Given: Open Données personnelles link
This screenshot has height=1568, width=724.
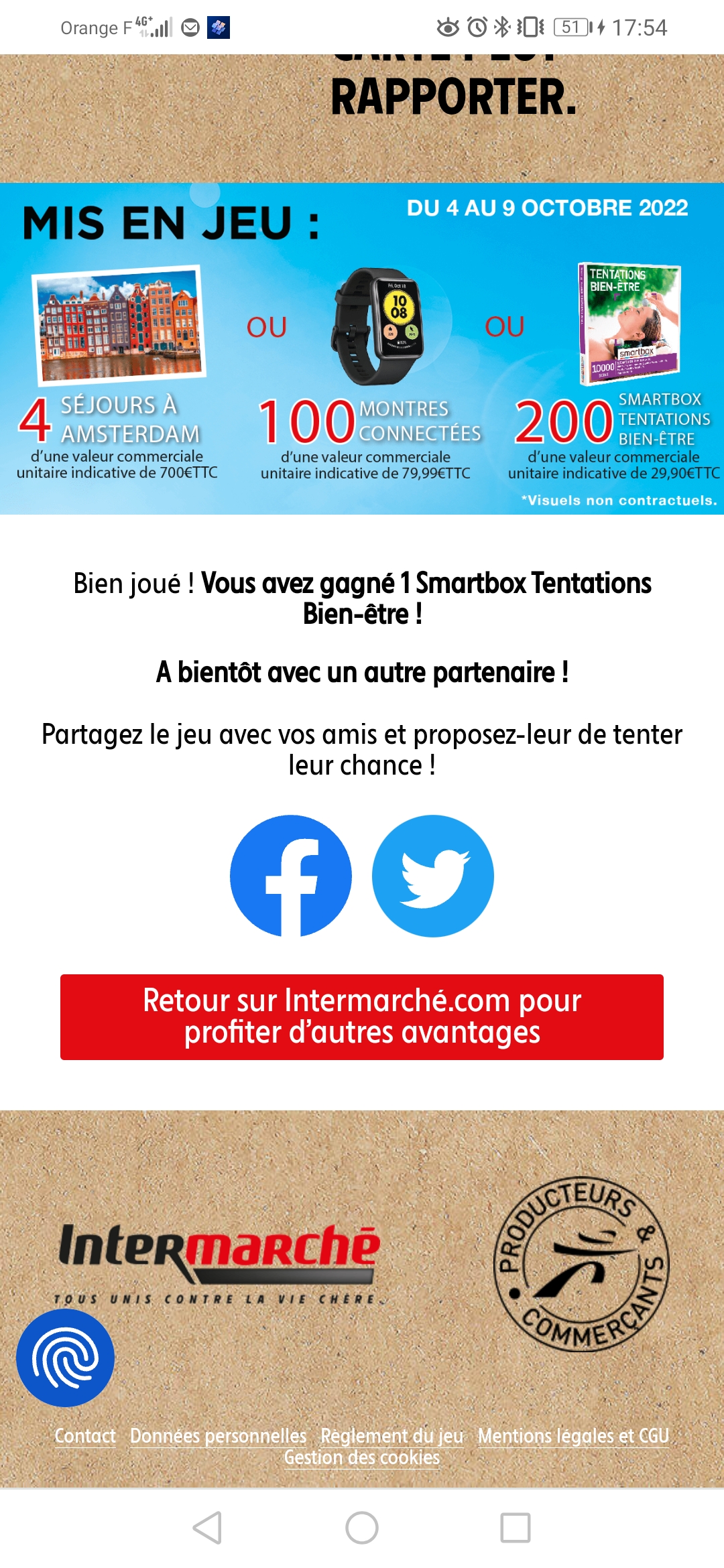Looking at the screenshot, I should pyautogui.click(x=218, y=1436).
